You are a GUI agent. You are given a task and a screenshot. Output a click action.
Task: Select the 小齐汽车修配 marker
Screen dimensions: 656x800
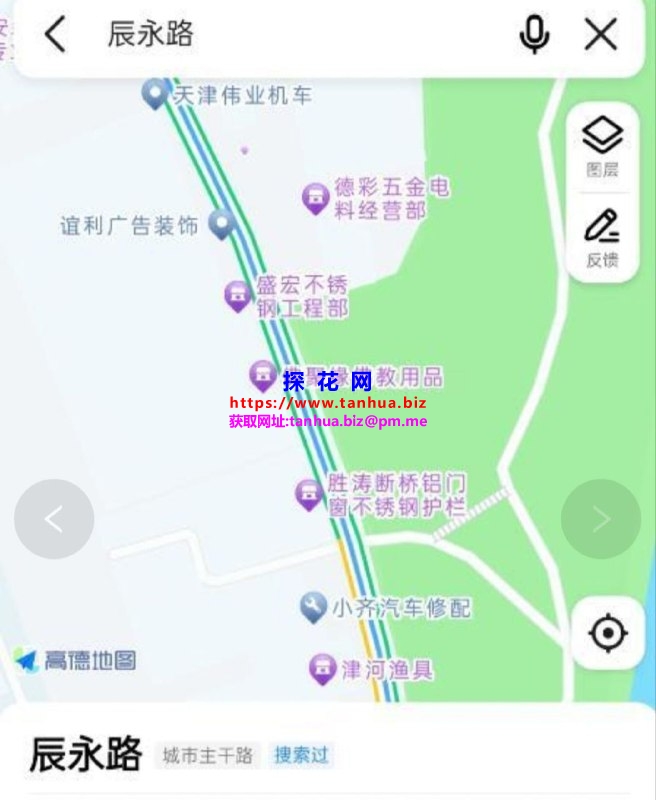point(313,607)
